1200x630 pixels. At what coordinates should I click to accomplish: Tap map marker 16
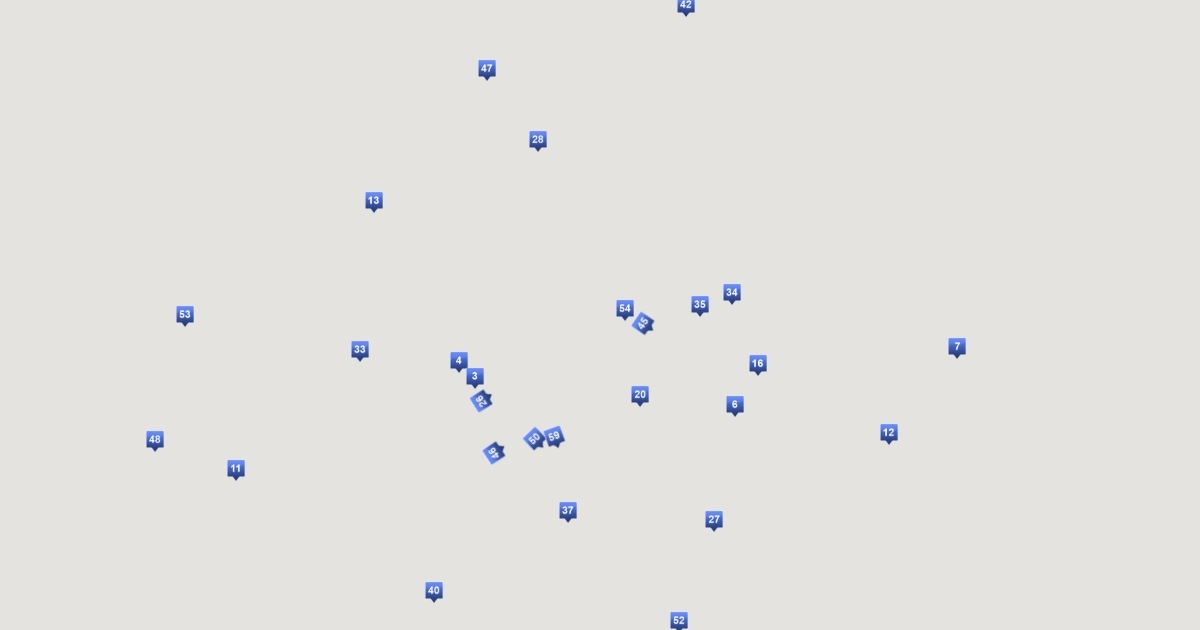758,364
